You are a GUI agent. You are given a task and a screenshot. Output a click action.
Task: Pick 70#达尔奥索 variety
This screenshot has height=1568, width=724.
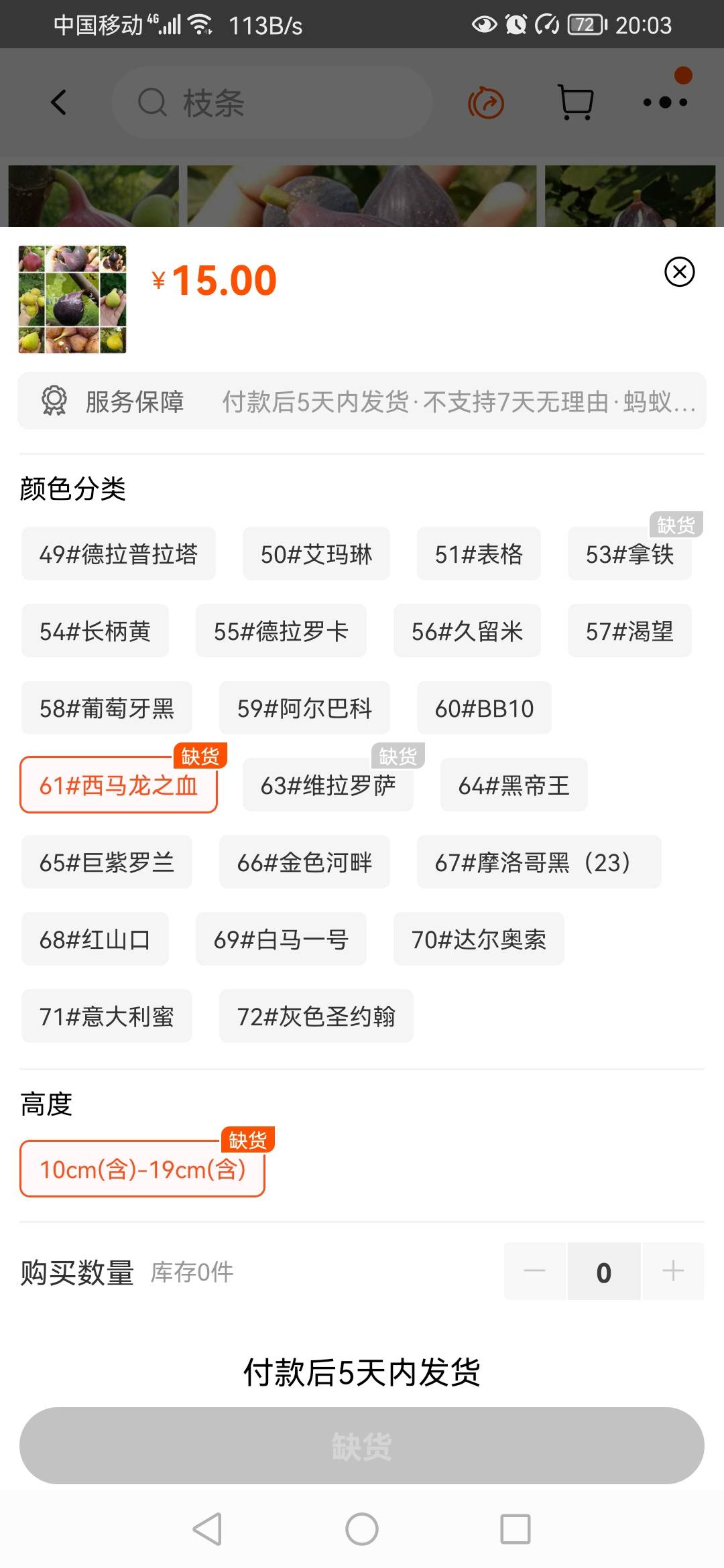[479, 939]
